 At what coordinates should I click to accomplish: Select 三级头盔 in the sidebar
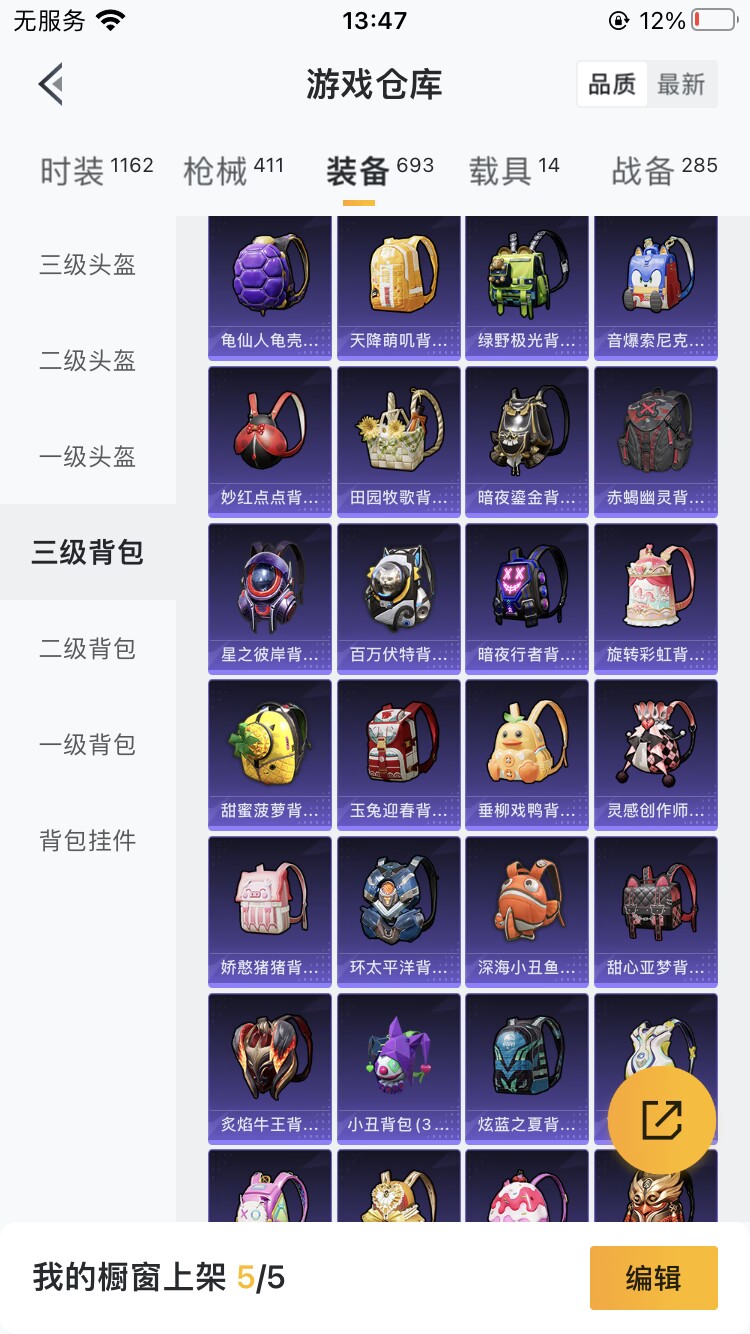click(88, 265)
